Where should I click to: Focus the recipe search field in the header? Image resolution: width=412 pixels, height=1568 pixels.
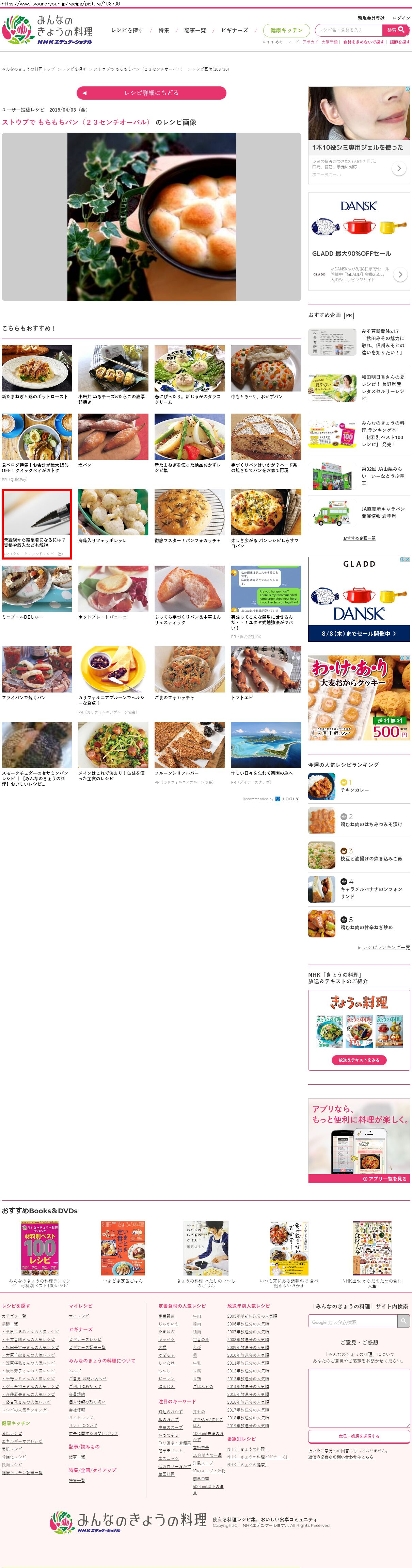349,30
